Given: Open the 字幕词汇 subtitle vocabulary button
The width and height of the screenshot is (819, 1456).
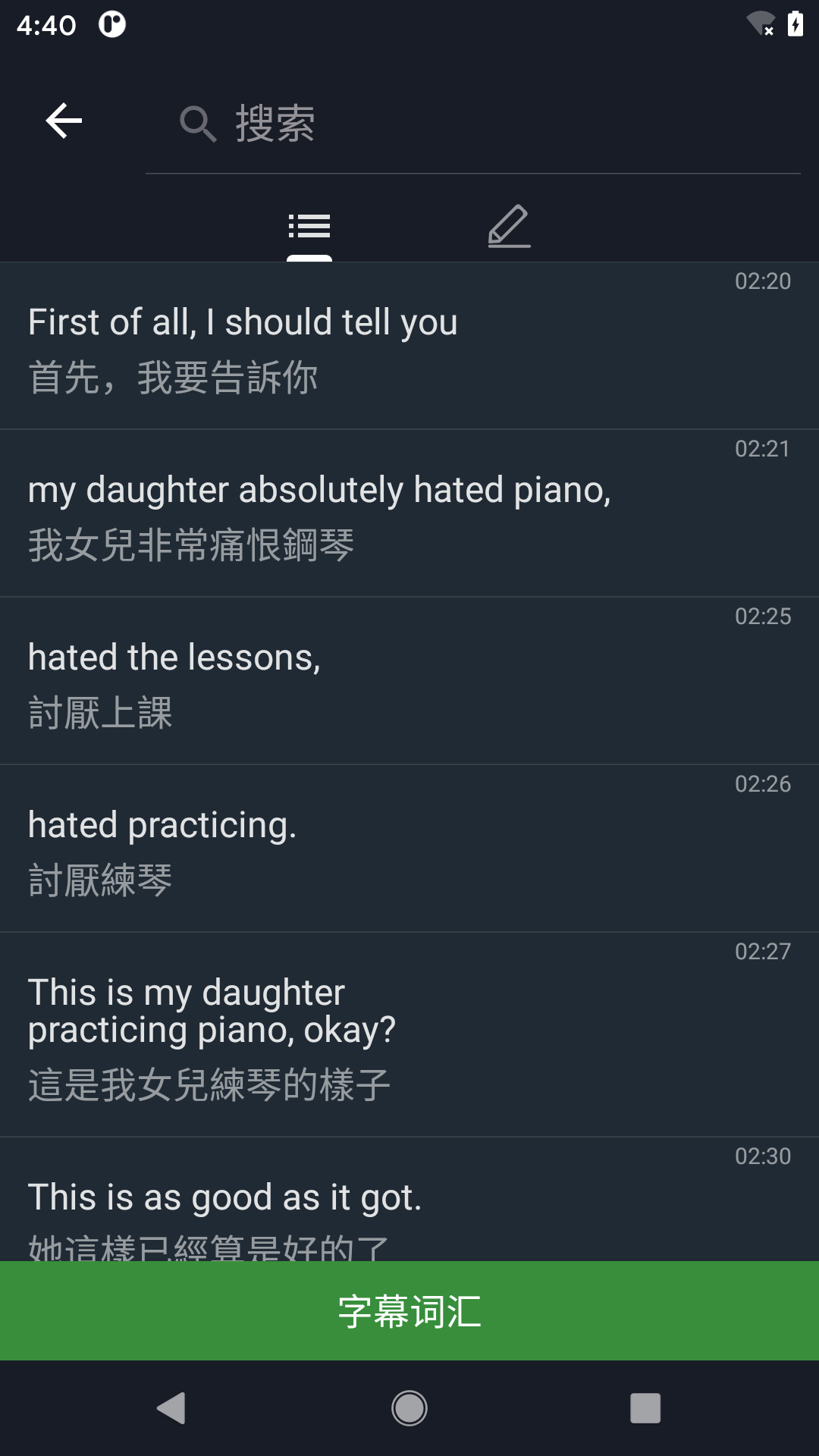Looking at the screenshot, I should [409, 1311].
